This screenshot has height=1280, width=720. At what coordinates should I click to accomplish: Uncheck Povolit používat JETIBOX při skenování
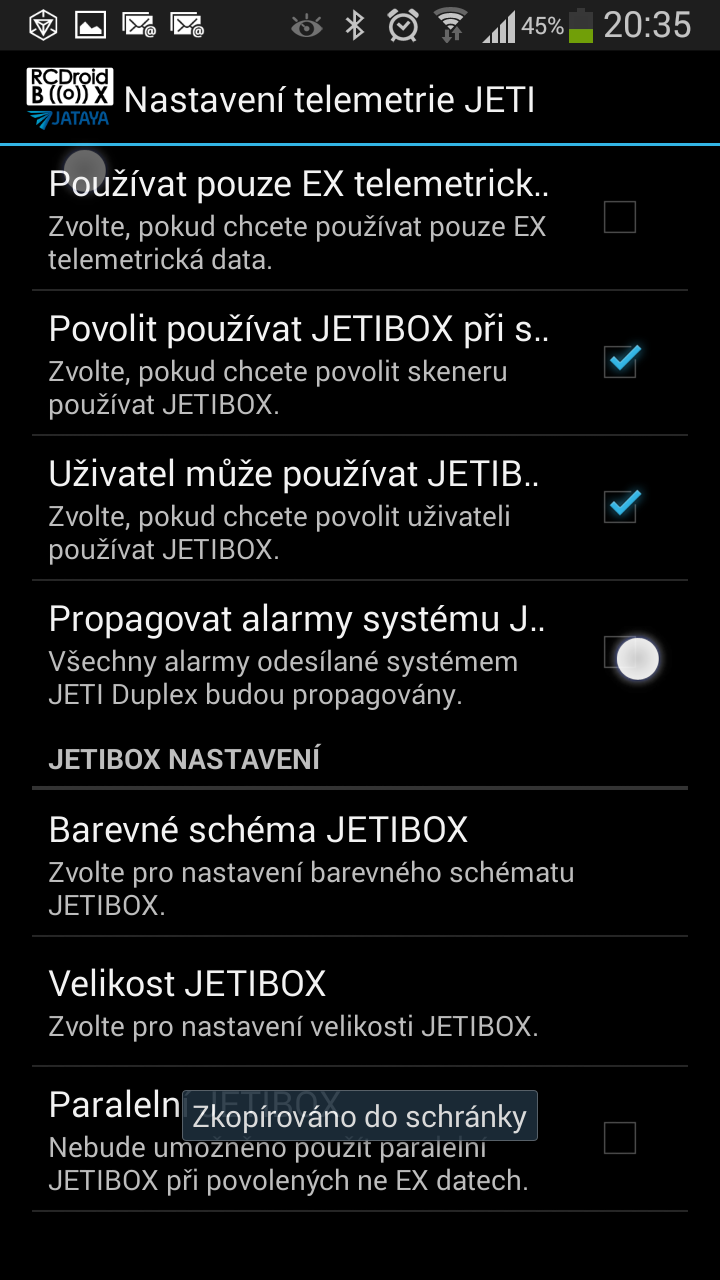pos(620,362)
